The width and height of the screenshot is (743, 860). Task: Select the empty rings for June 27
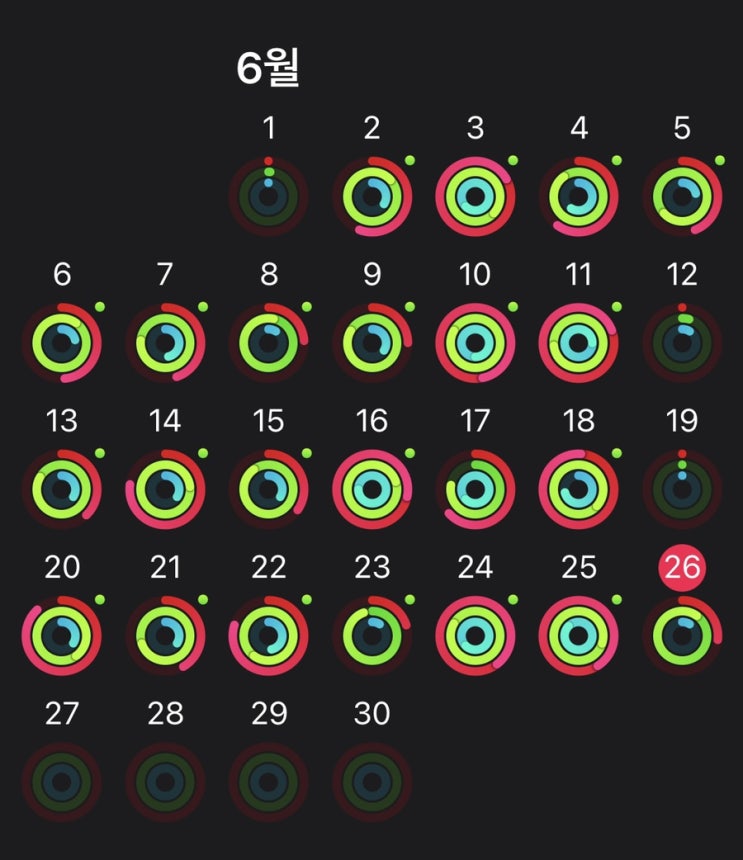(62, 782)
